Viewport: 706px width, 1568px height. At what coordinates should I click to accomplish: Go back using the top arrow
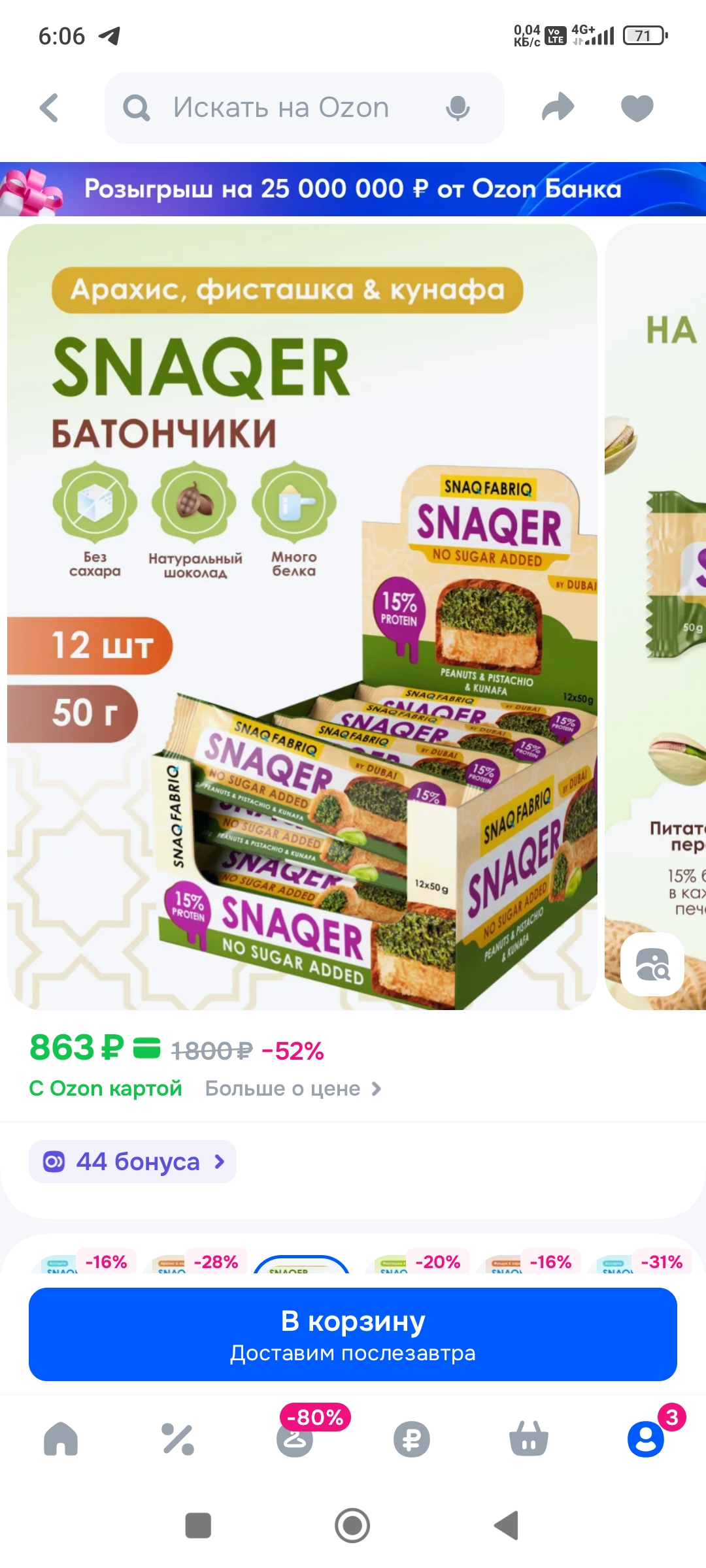click(x=50, y=108)
